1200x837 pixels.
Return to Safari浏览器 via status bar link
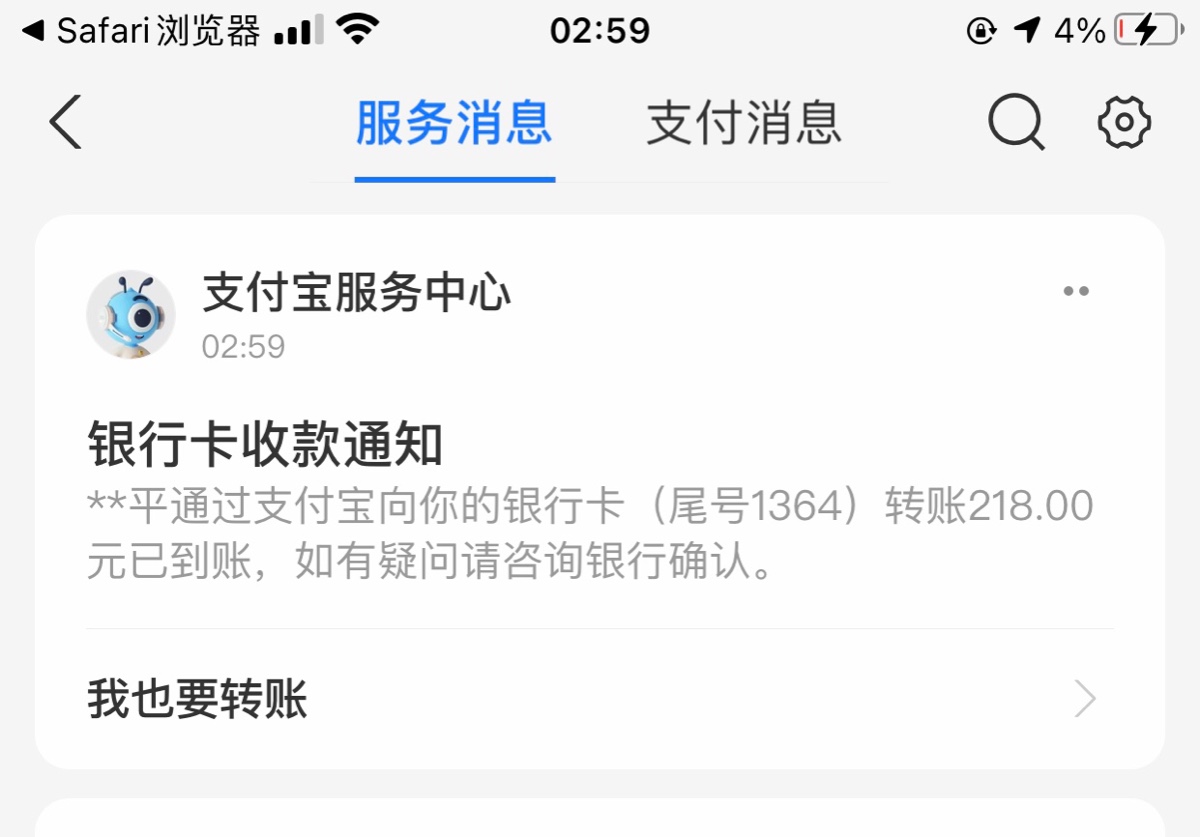click(x=141, y=31)
